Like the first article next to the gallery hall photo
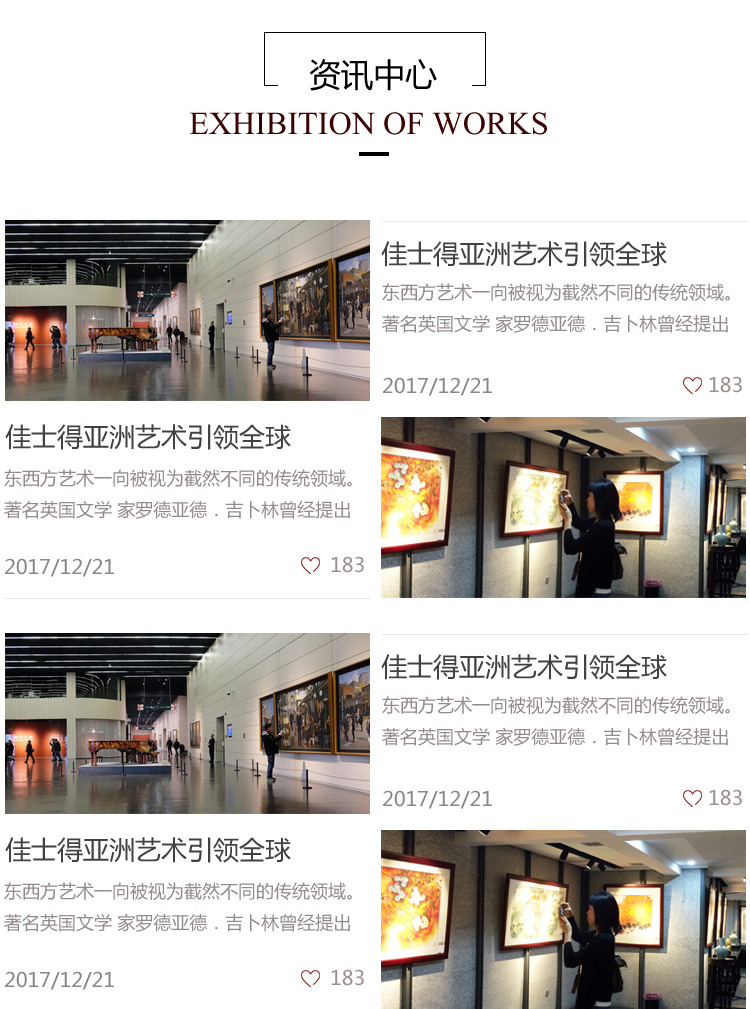The height and width of the screenshot is (1009, 750). [692, 385]
